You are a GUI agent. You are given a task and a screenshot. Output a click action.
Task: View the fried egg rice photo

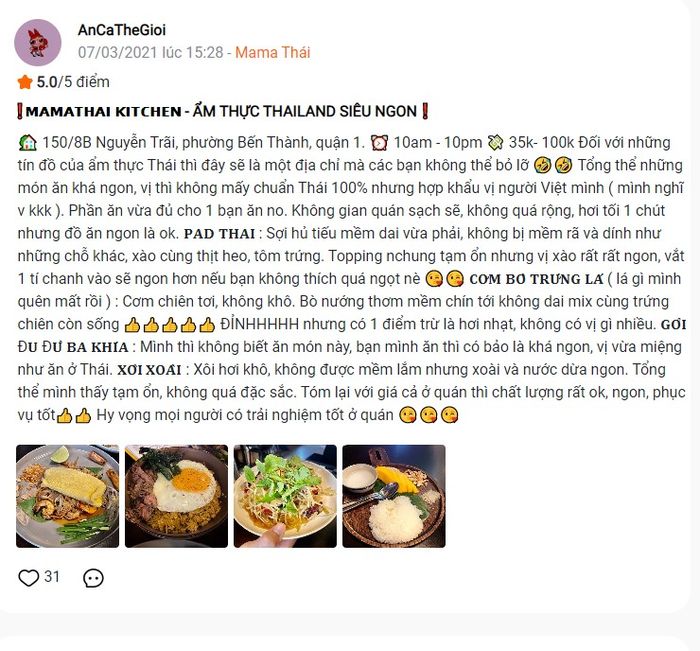(176, 496)
